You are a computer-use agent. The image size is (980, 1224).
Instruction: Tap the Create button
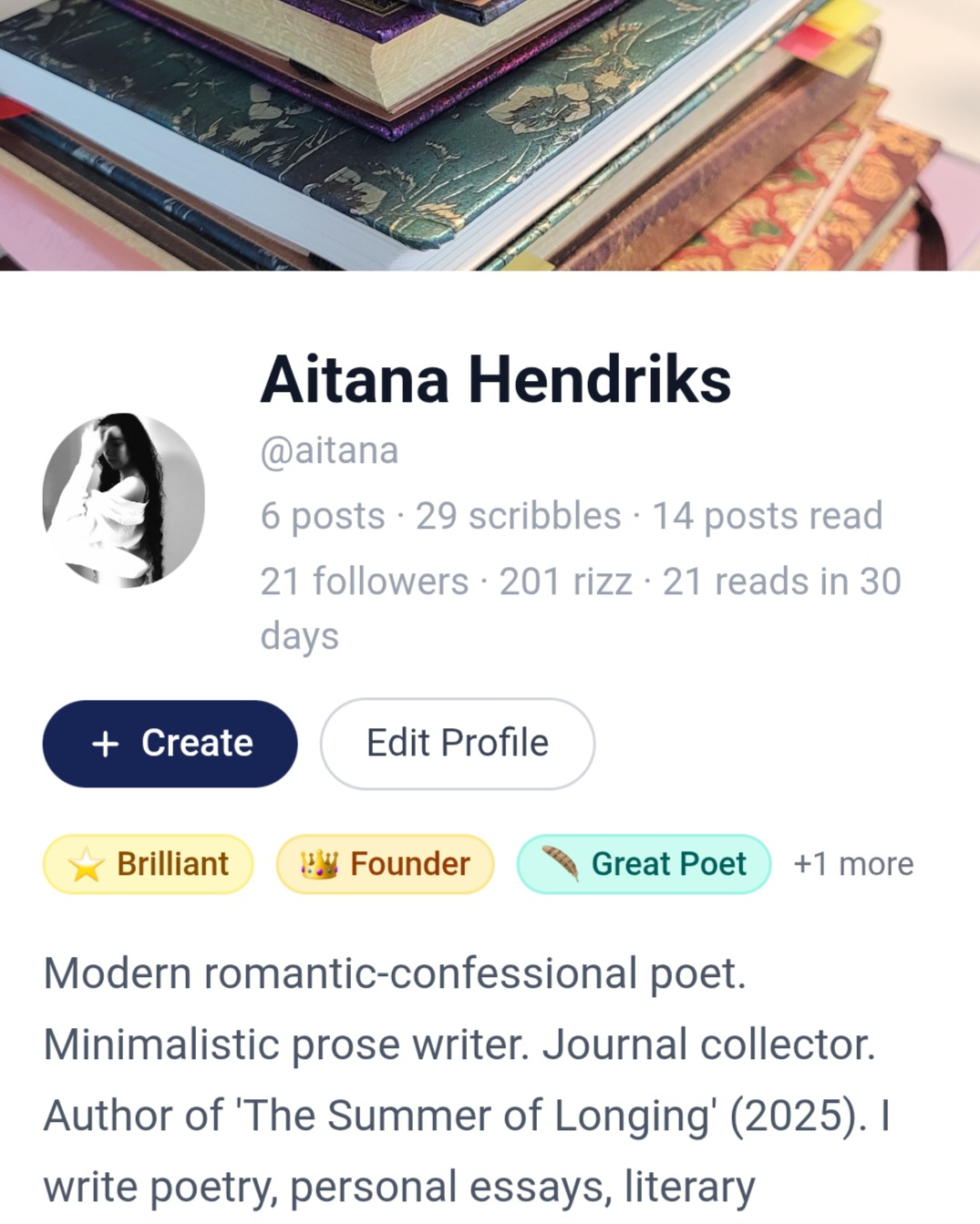[170, 744]
